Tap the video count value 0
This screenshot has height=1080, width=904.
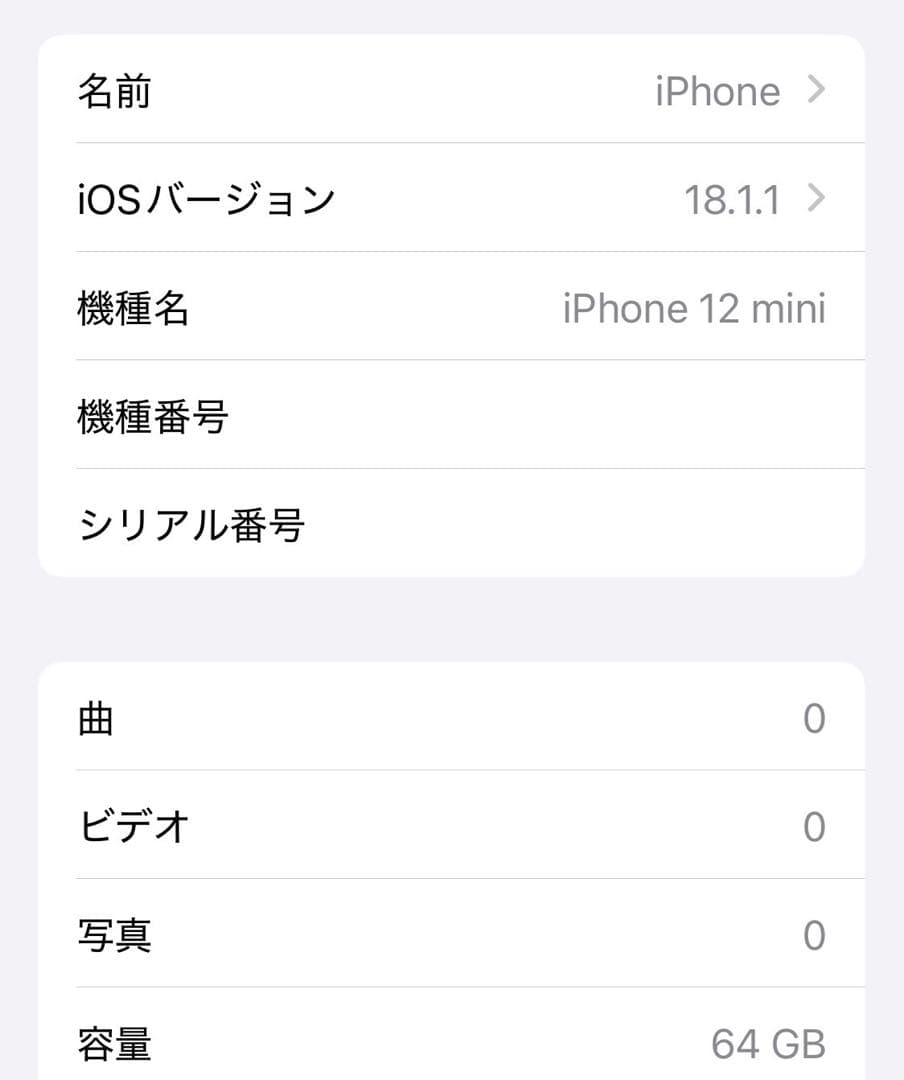[816, 826]
